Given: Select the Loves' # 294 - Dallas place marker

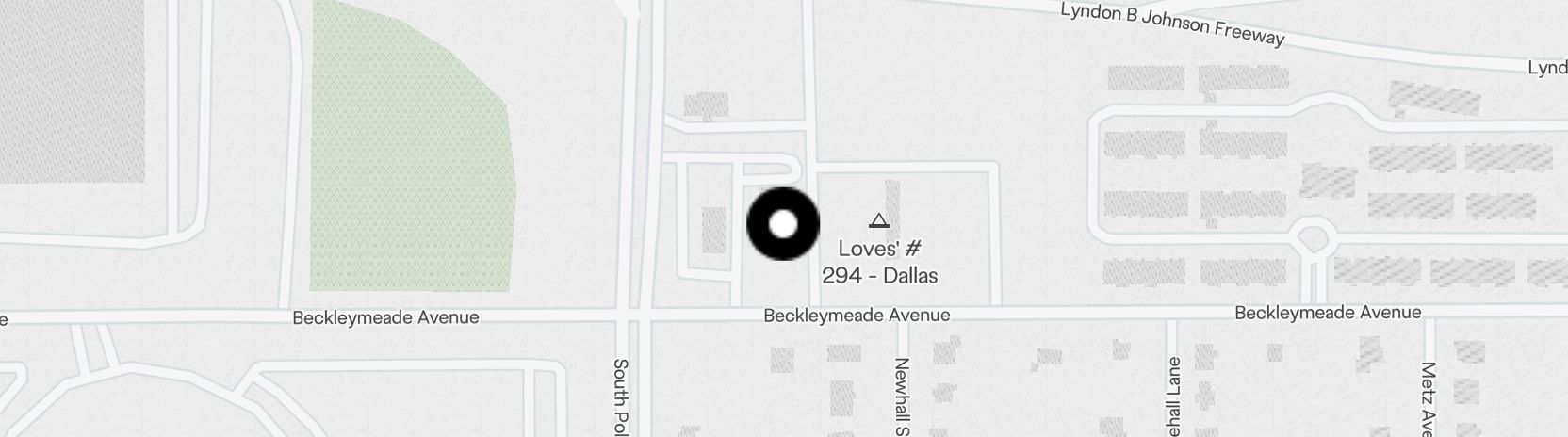Looking at the screenshot, I should click(878, 222).
